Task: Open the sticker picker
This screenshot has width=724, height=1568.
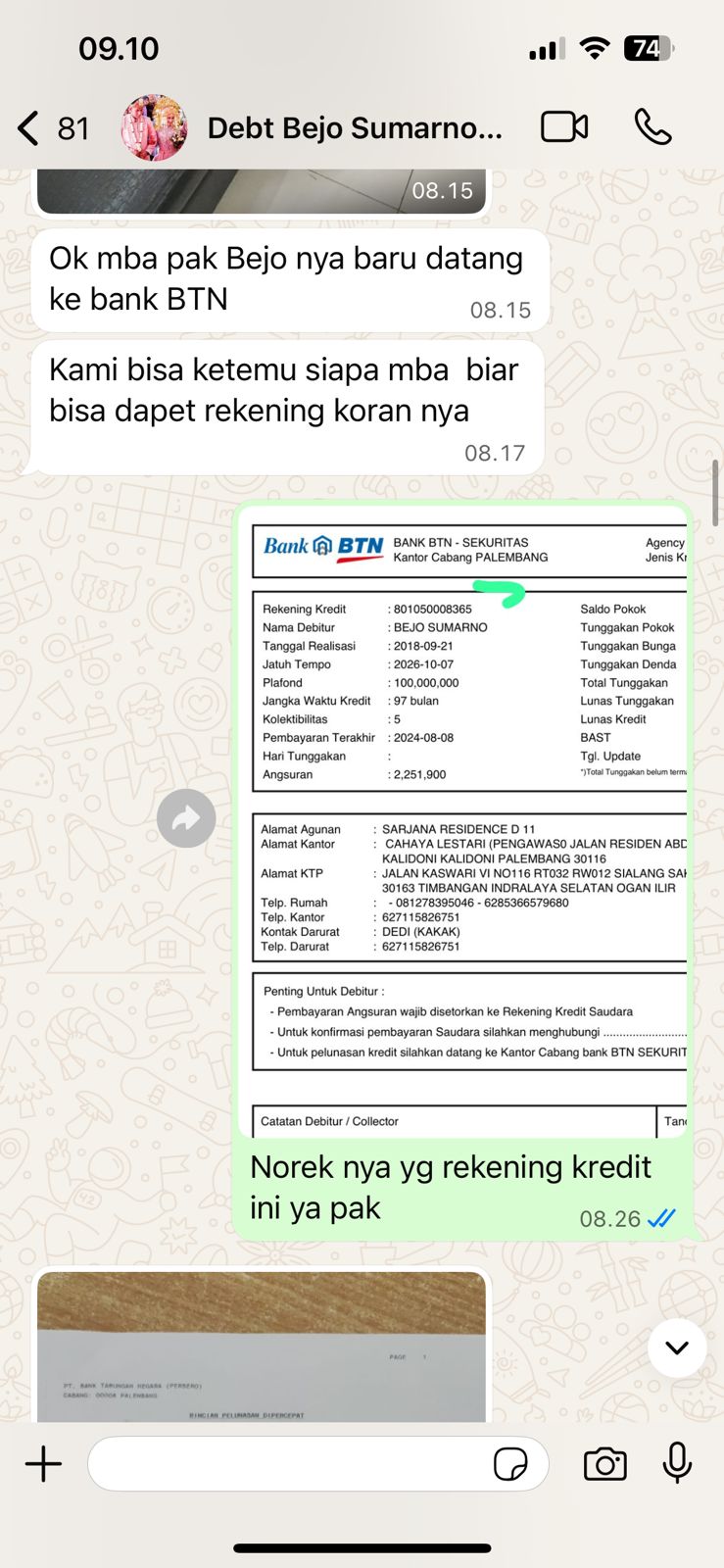Action: coord(510,1464)
